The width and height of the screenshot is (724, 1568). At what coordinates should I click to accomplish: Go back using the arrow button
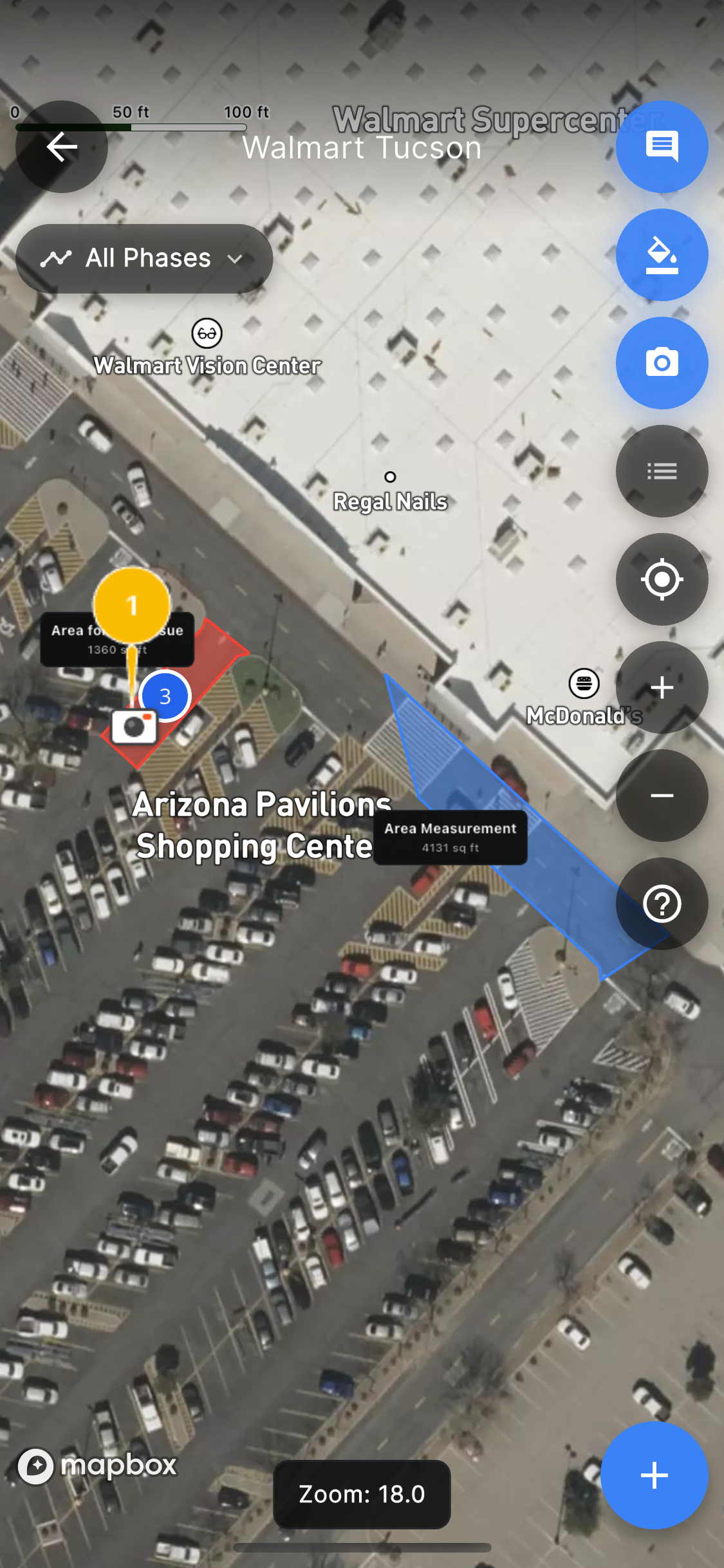[62, 147]
